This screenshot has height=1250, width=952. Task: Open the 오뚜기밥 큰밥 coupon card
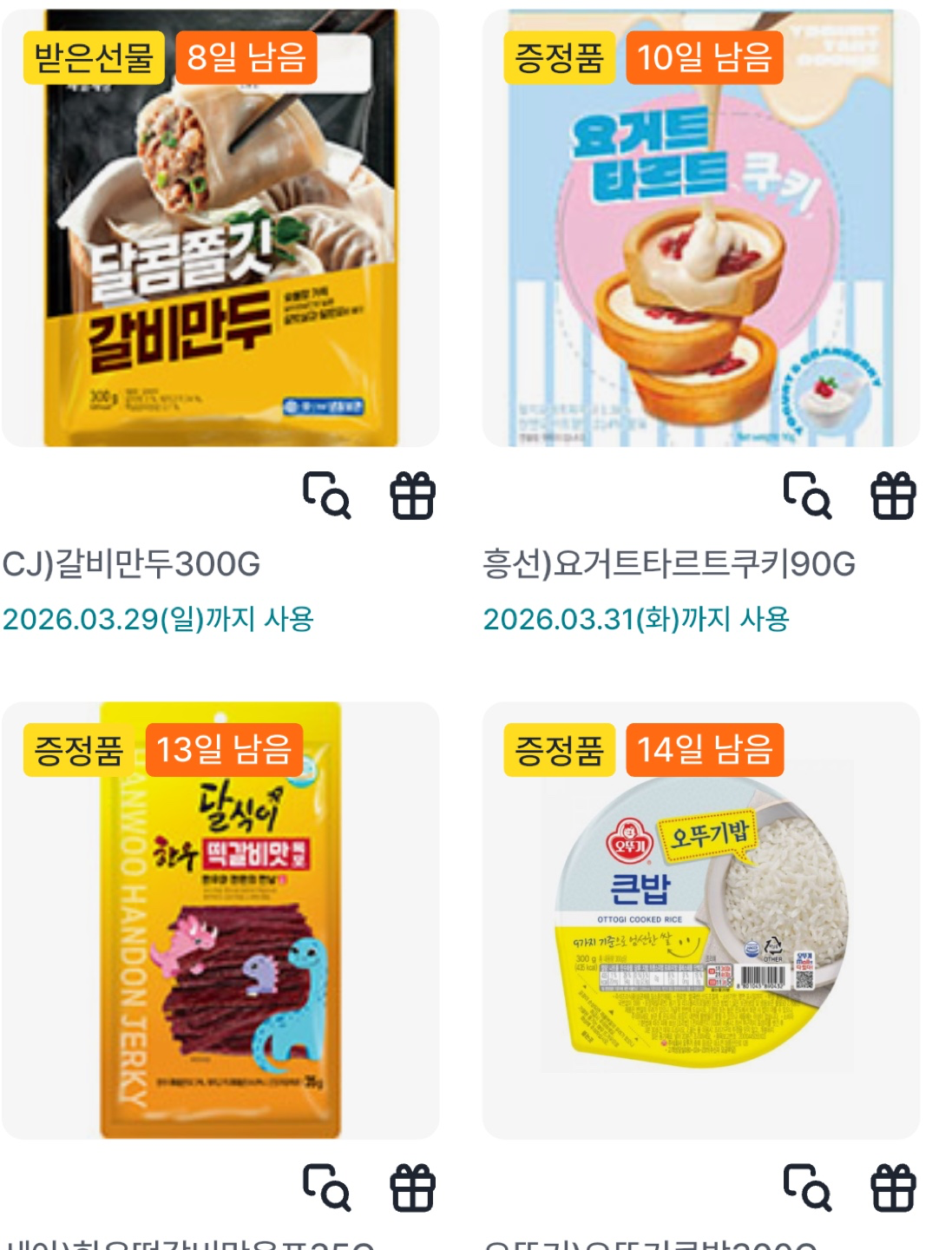click(700, 920)
